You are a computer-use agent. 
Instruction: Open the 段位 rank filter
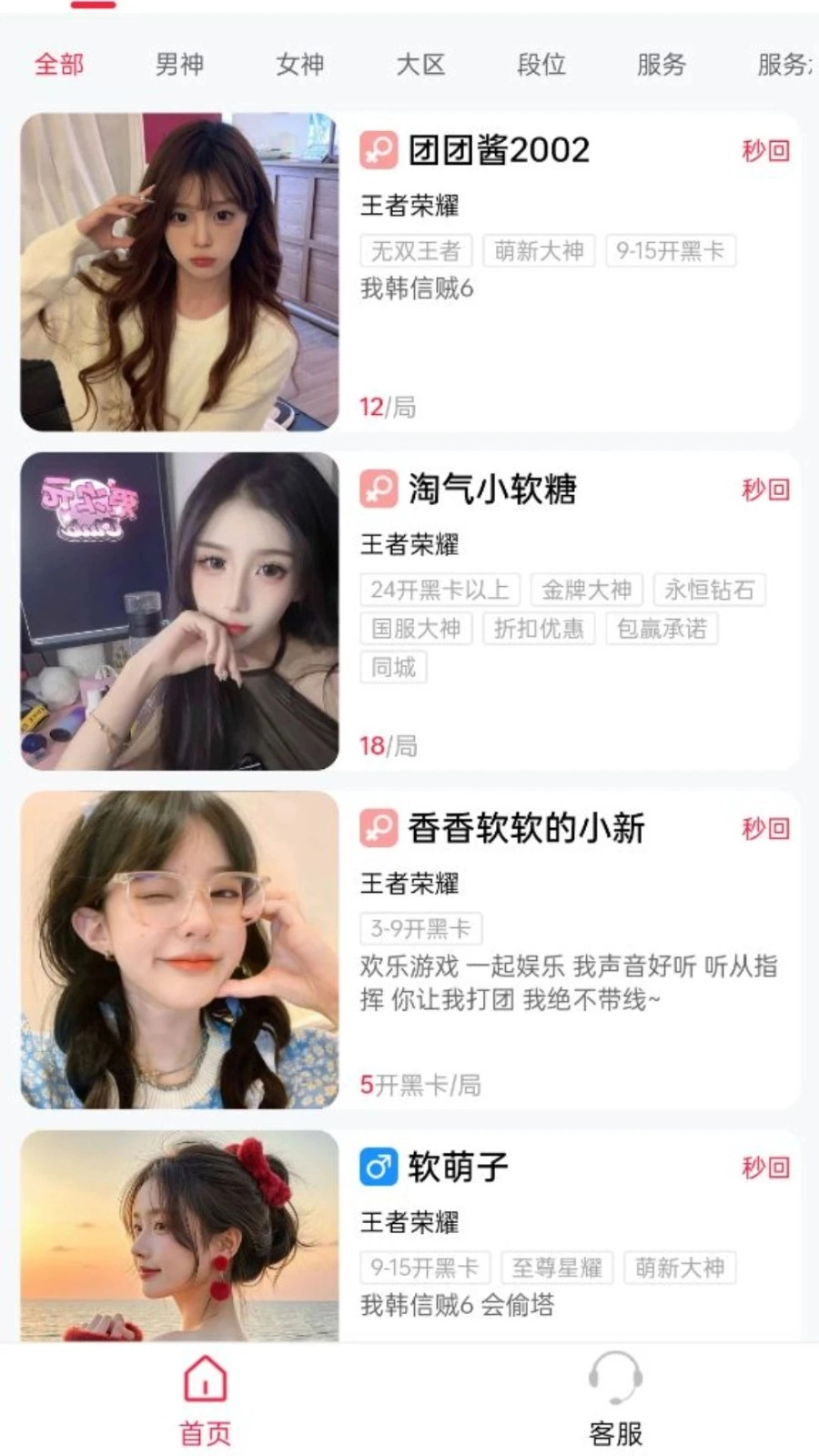(541, 65)
